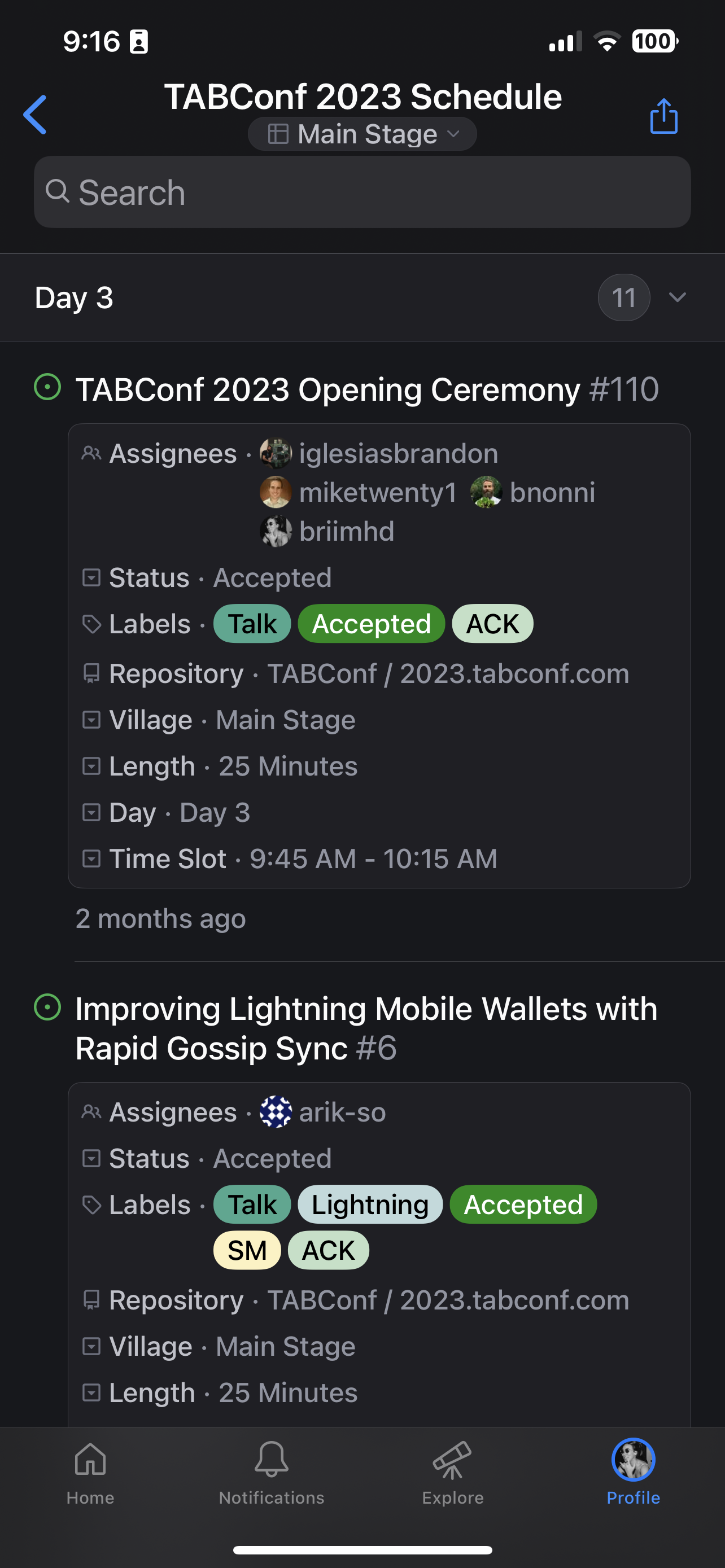Share the TABConf 2023 Schedule
725x1568 pixels.
[663, 116]
